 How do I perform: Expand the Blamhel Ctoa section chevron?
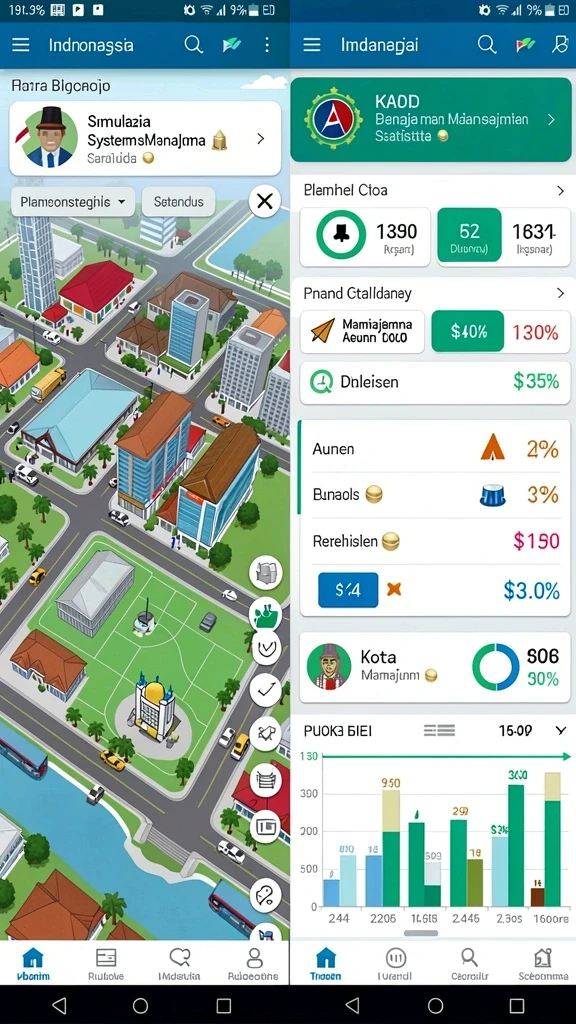560,191
